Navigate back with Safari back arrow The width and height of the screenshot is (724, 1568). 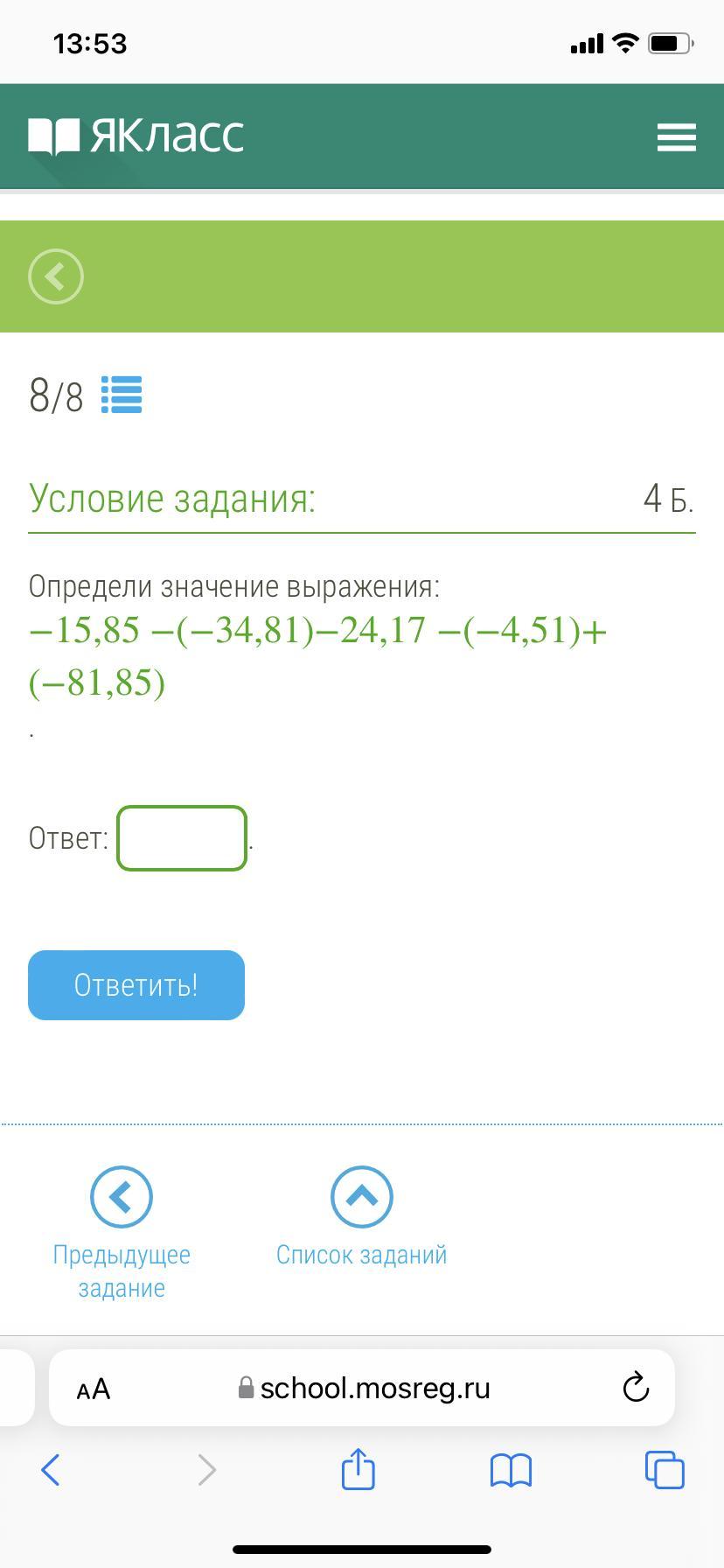click(x=51, y=1470)
